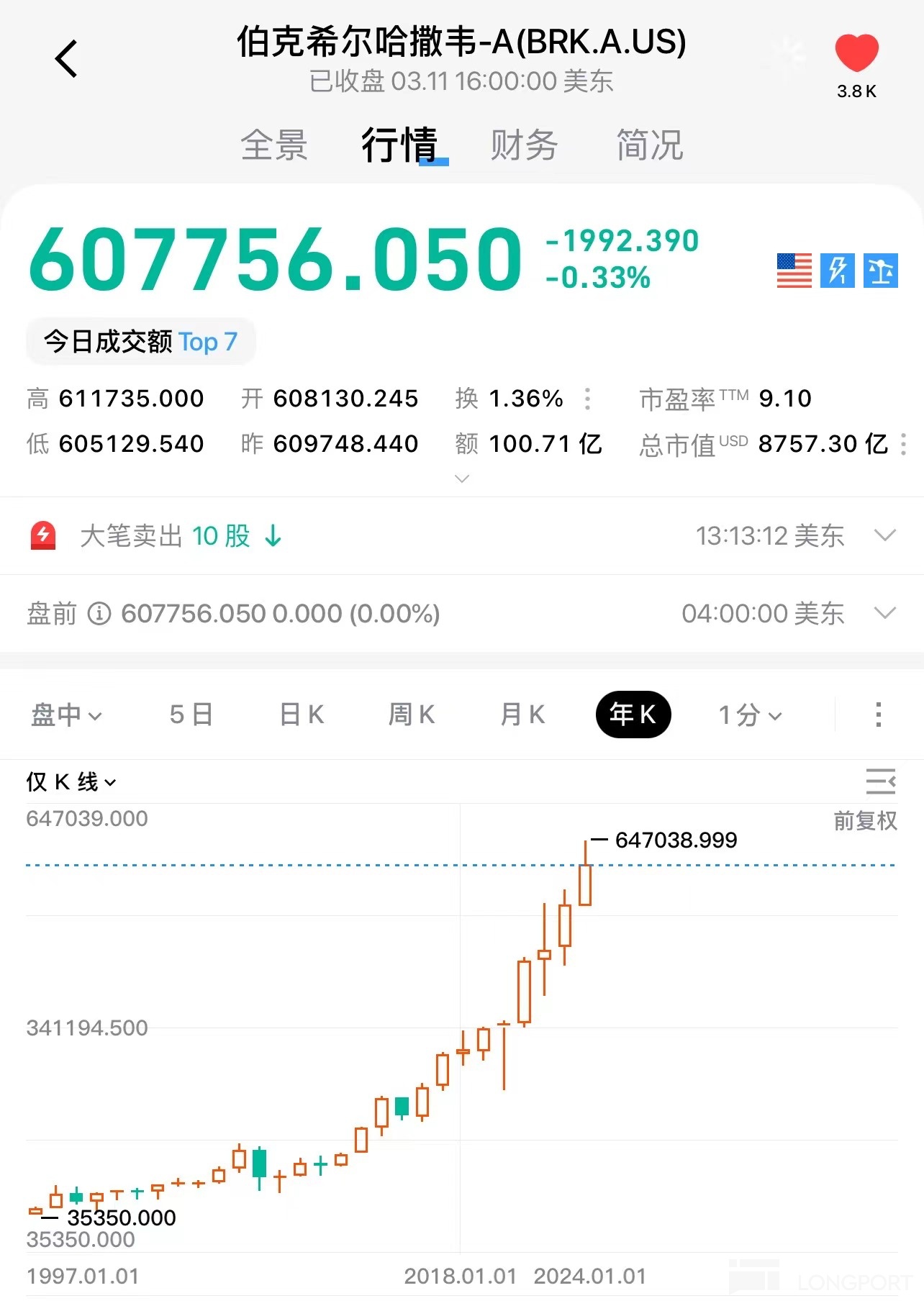This screenshot has width=924, height=1306.
Task: Open the 1分 interval dropdown
Action: coord(750,715)
